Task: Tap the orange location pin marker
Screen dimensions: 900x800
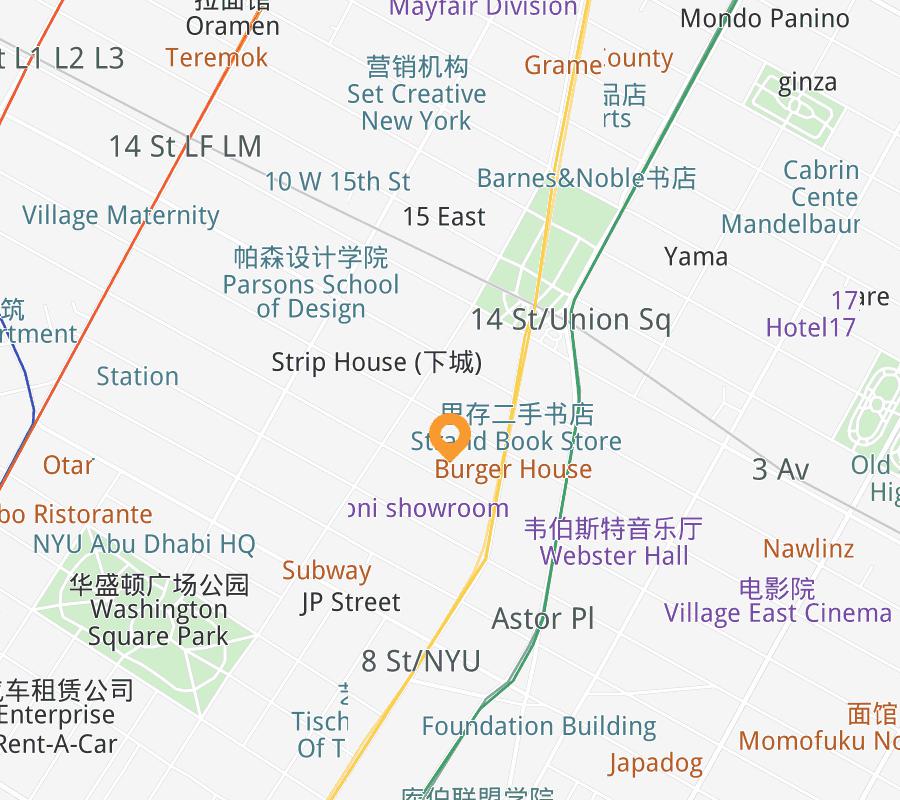Action: coord(450,436)
